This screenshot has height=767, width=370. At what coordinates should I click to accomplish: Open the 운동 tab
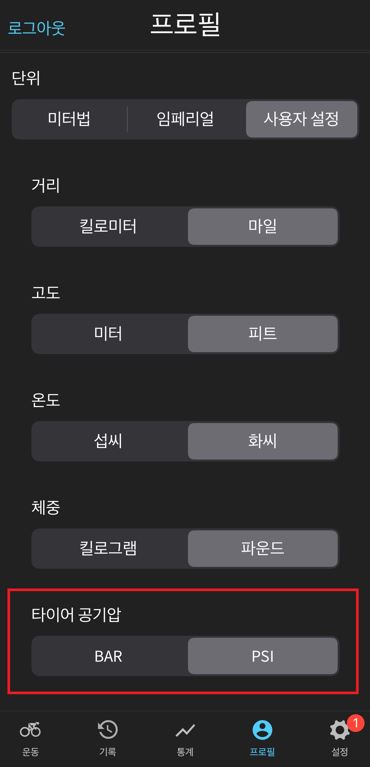coord(30,737)
